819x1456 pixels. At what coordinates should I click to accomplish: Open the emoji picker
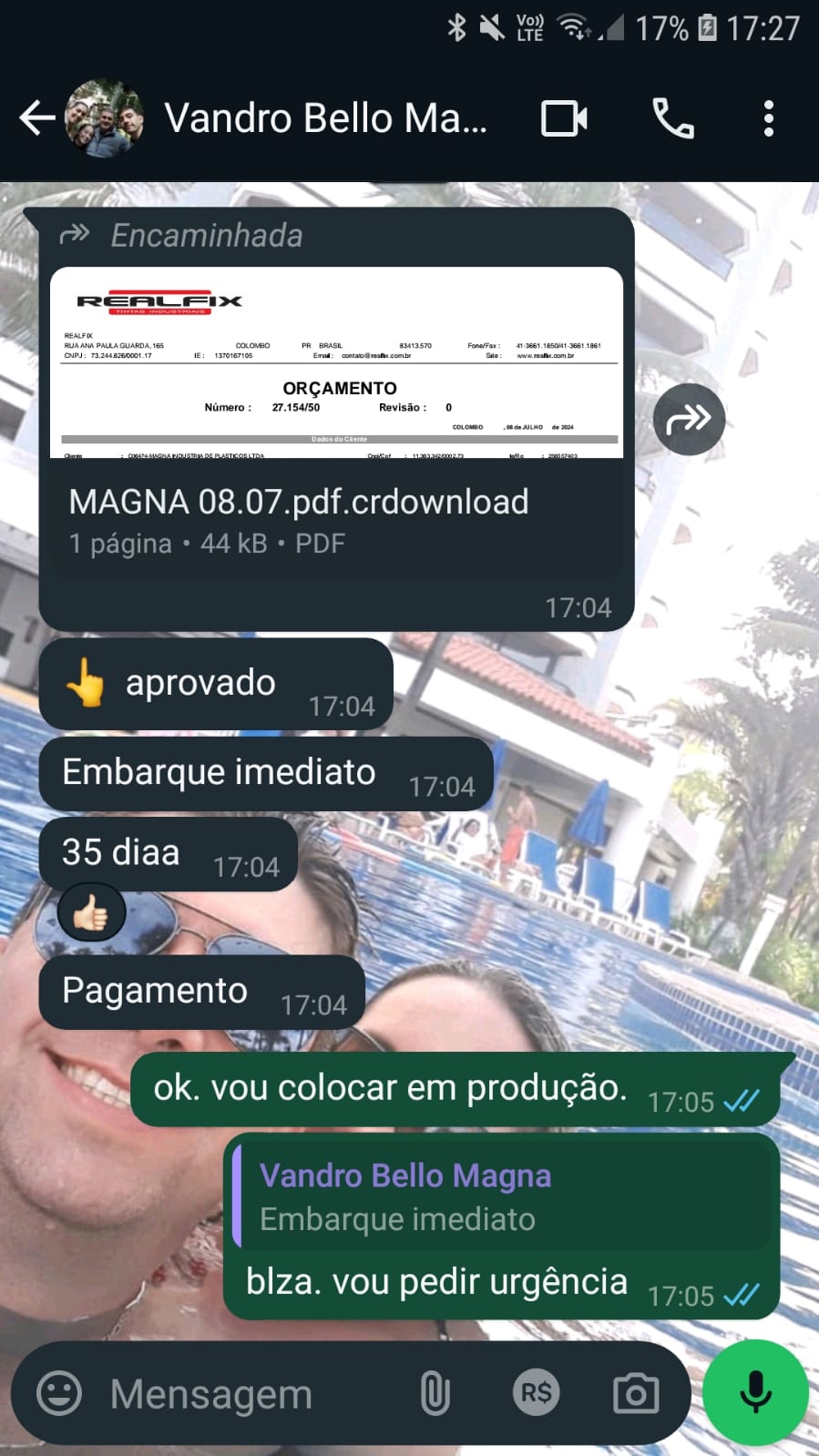(x=59, y=1393)
